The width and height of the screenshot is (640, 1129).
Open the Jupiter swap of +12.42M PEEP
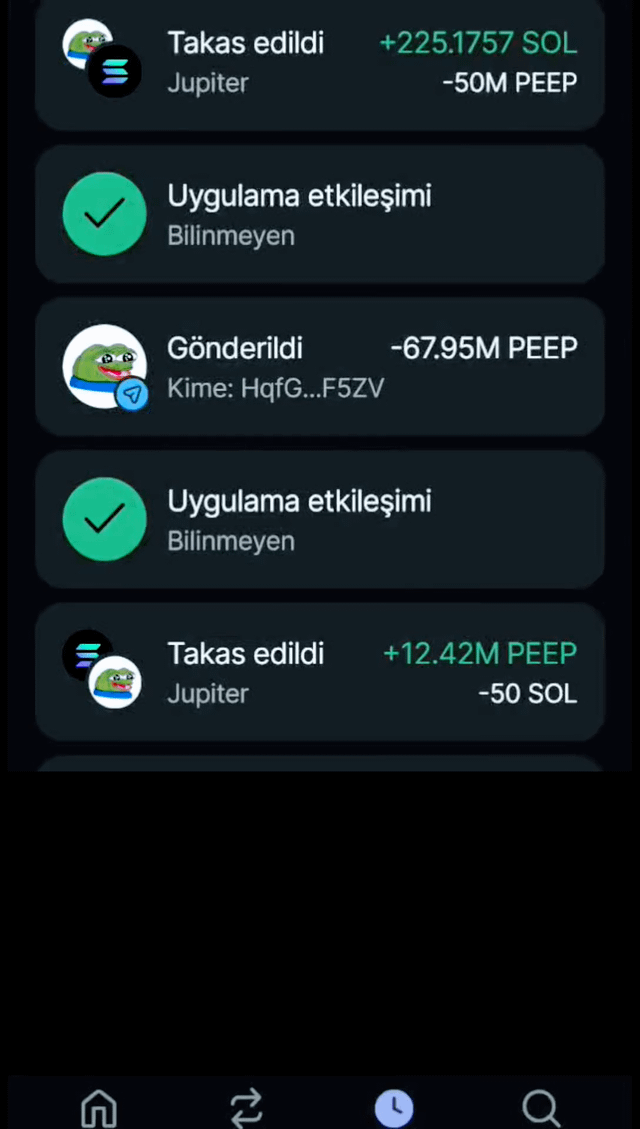[320, 672]
